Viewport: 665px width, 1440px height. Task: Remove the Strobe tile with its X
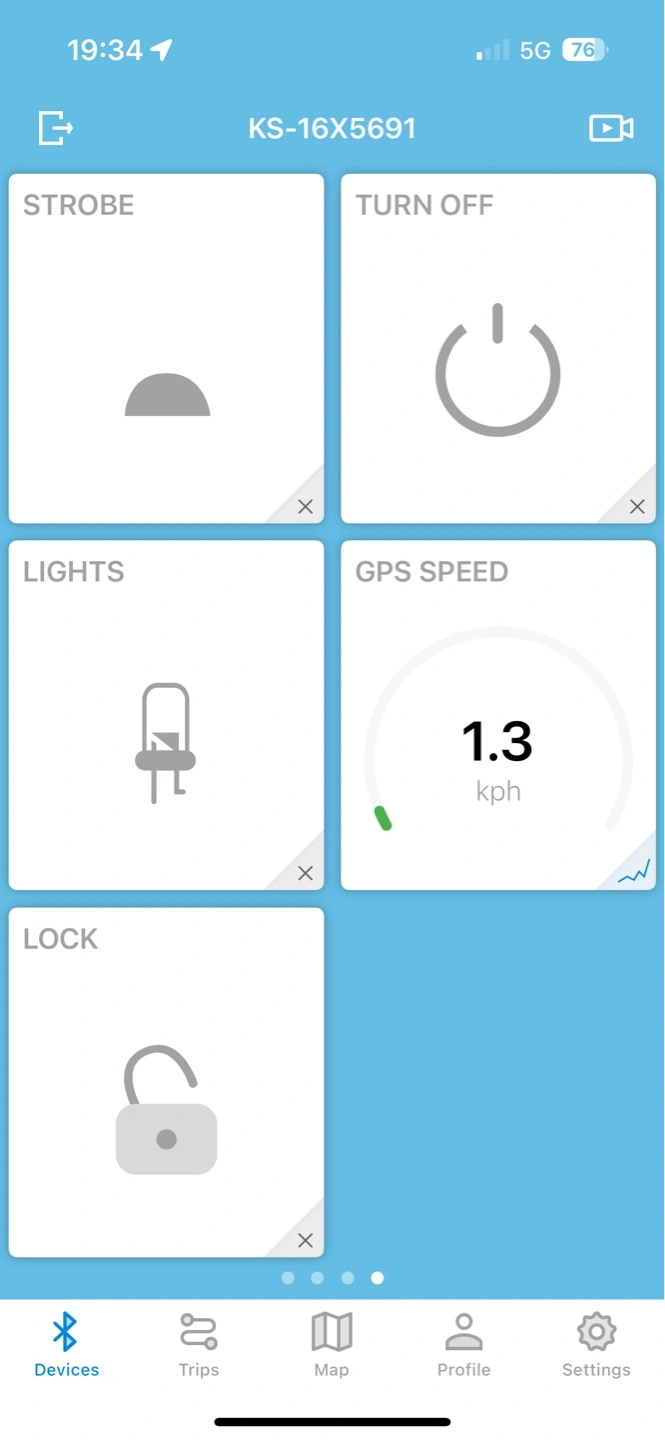click(x=305, y=506)
